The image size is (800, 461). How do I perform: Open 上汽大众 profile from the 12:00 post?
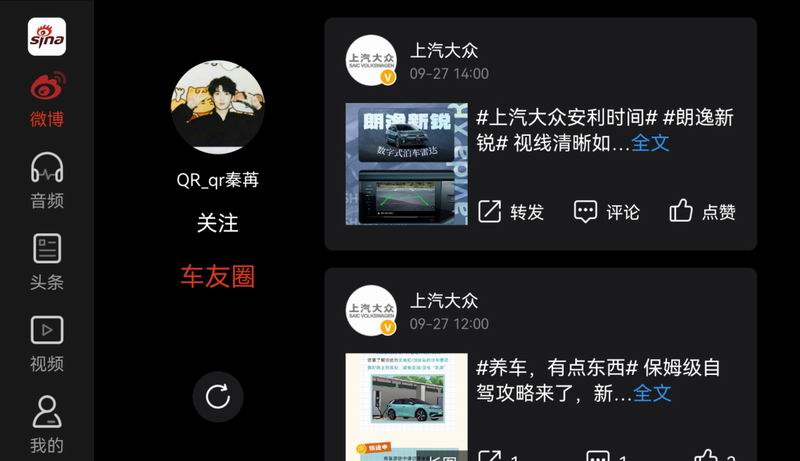coord(371,310)
